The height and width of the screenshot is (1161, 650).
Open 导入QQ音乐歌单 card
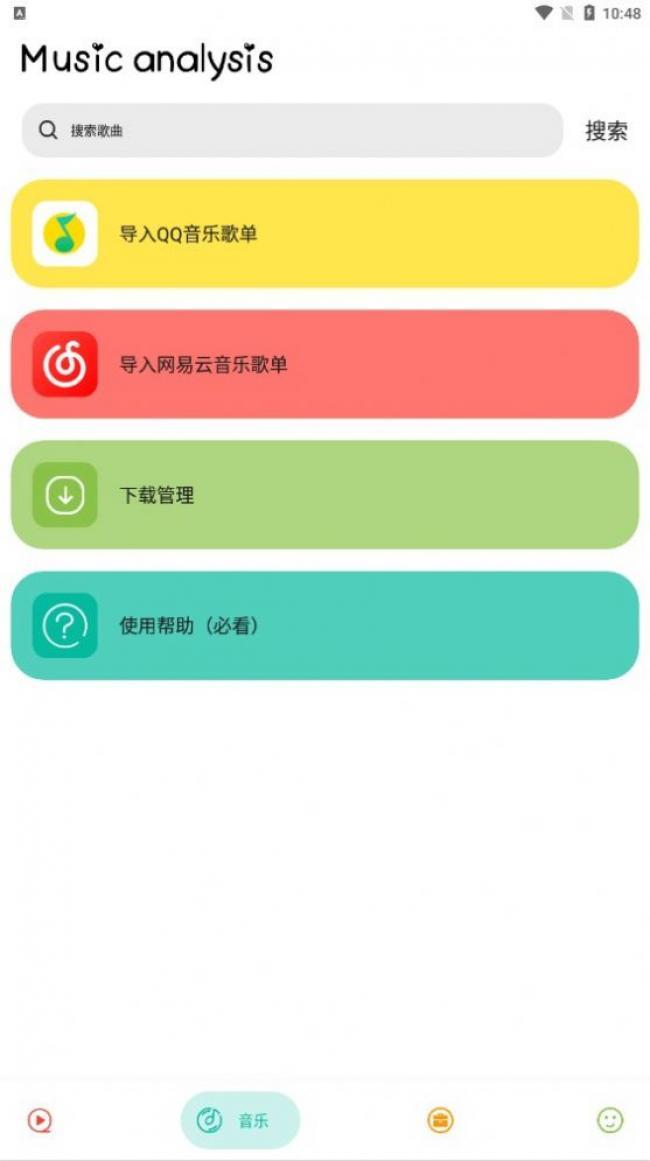(x=324, y=234)
